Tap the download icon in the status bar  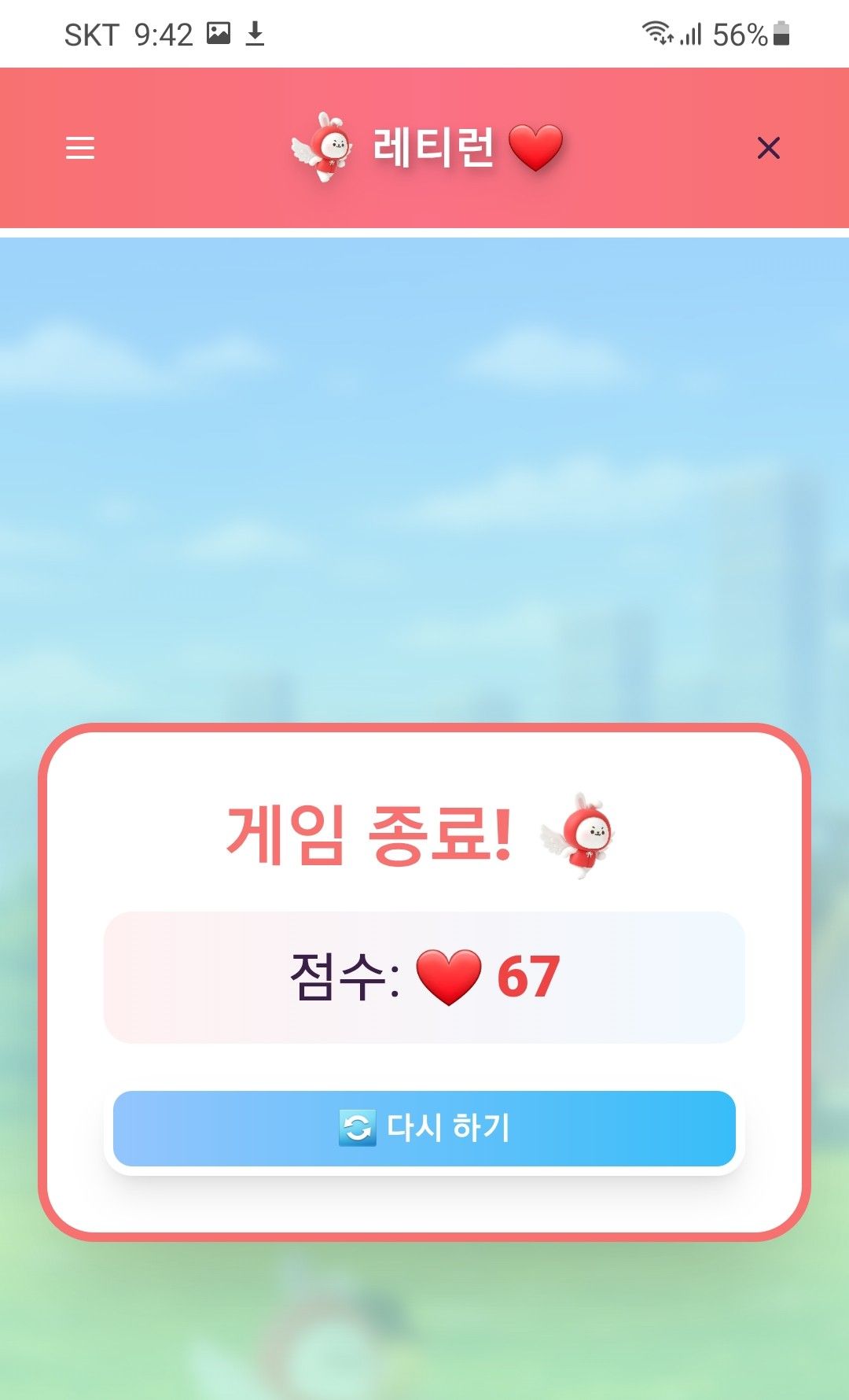tap(255, 33)
